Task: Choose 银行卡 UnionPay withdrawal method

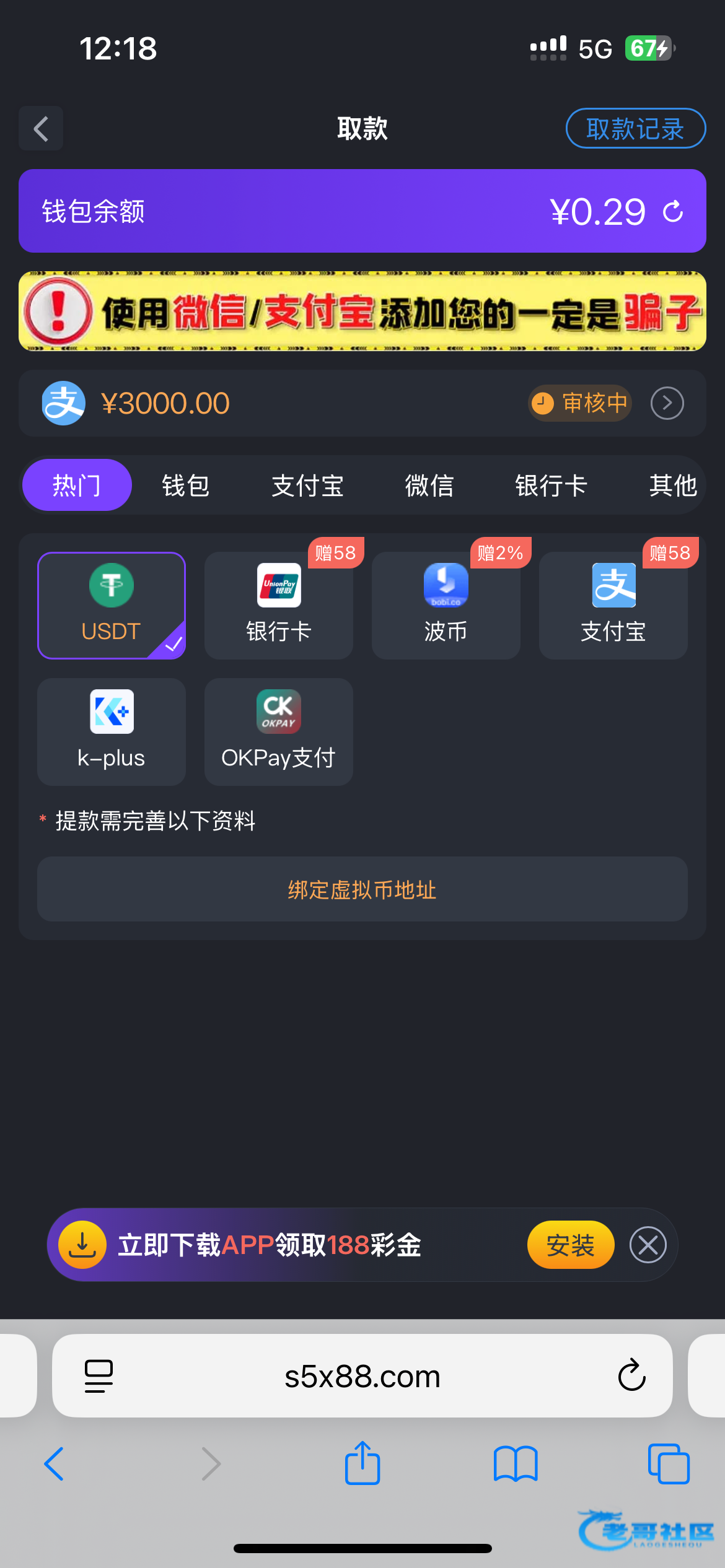Action: coord(279,605)
